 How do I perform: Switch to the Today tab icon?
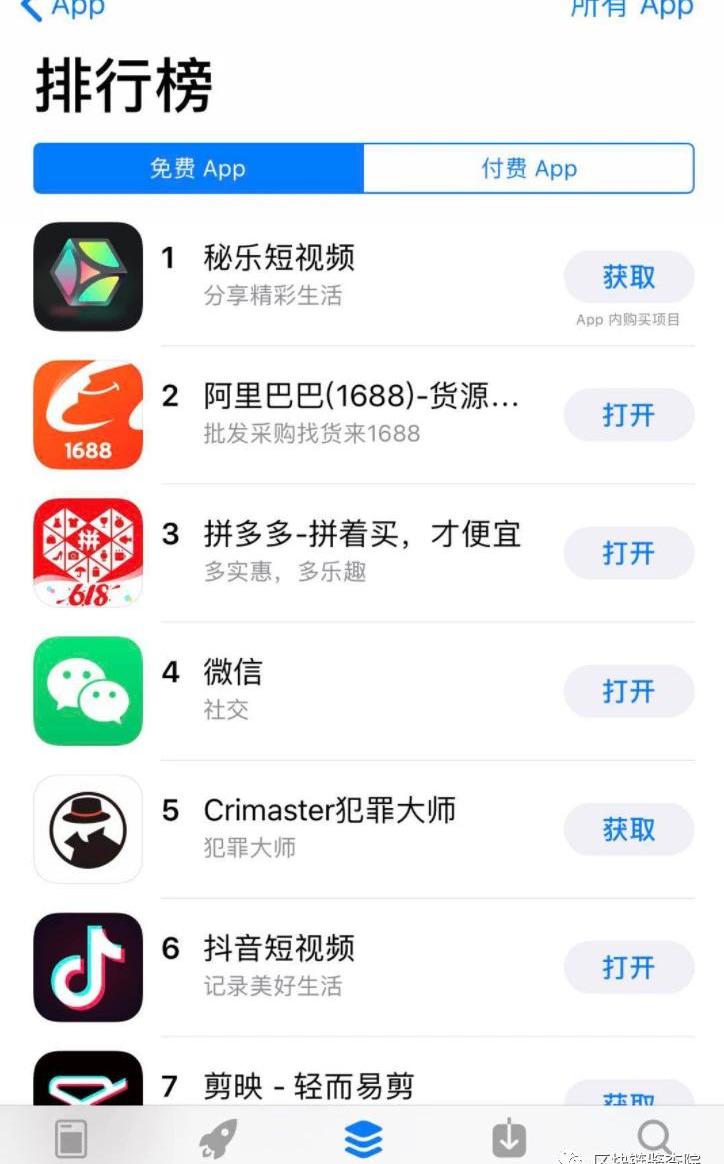[72, 1138]
